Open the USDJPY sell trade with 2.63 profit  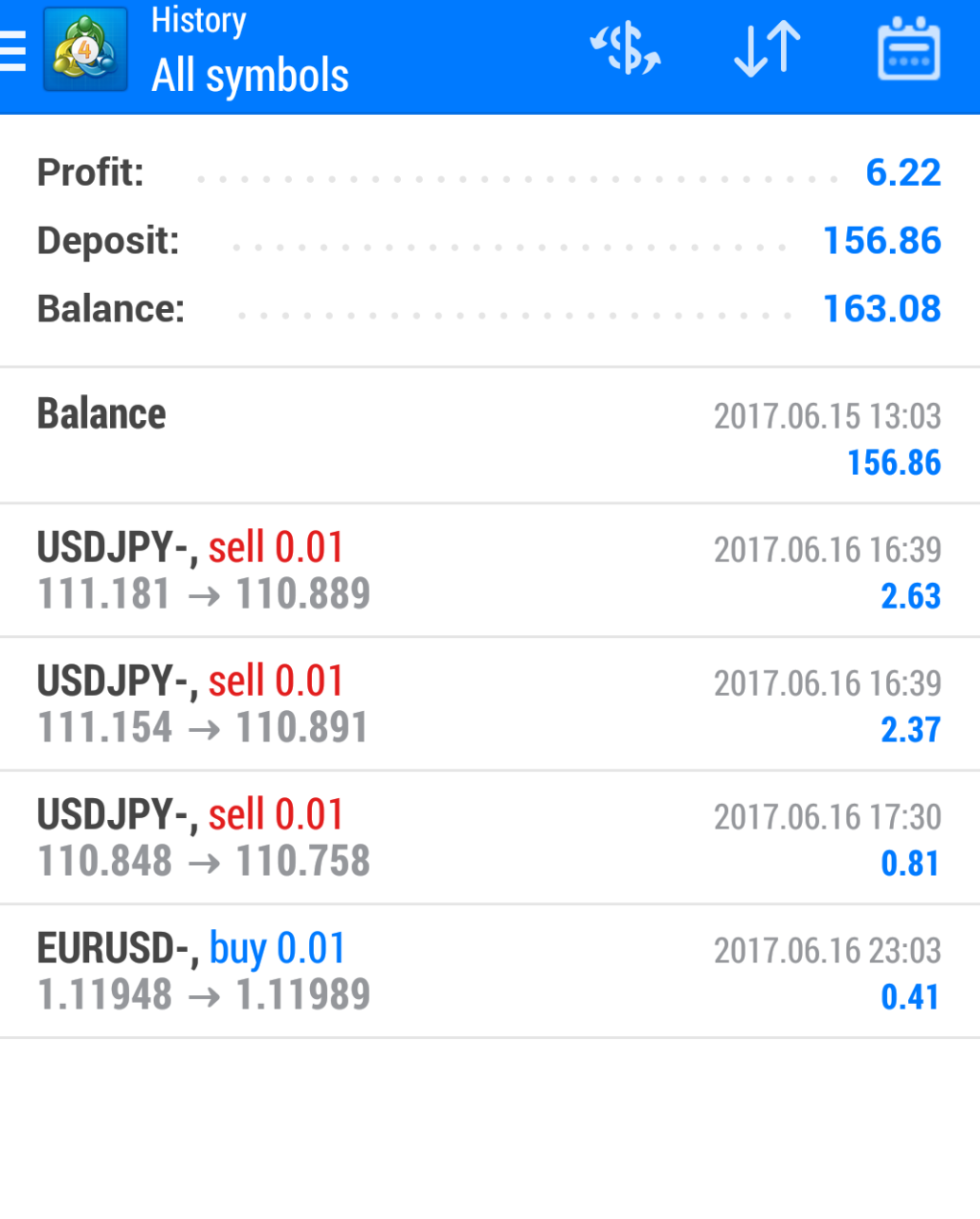pos(489,571)
